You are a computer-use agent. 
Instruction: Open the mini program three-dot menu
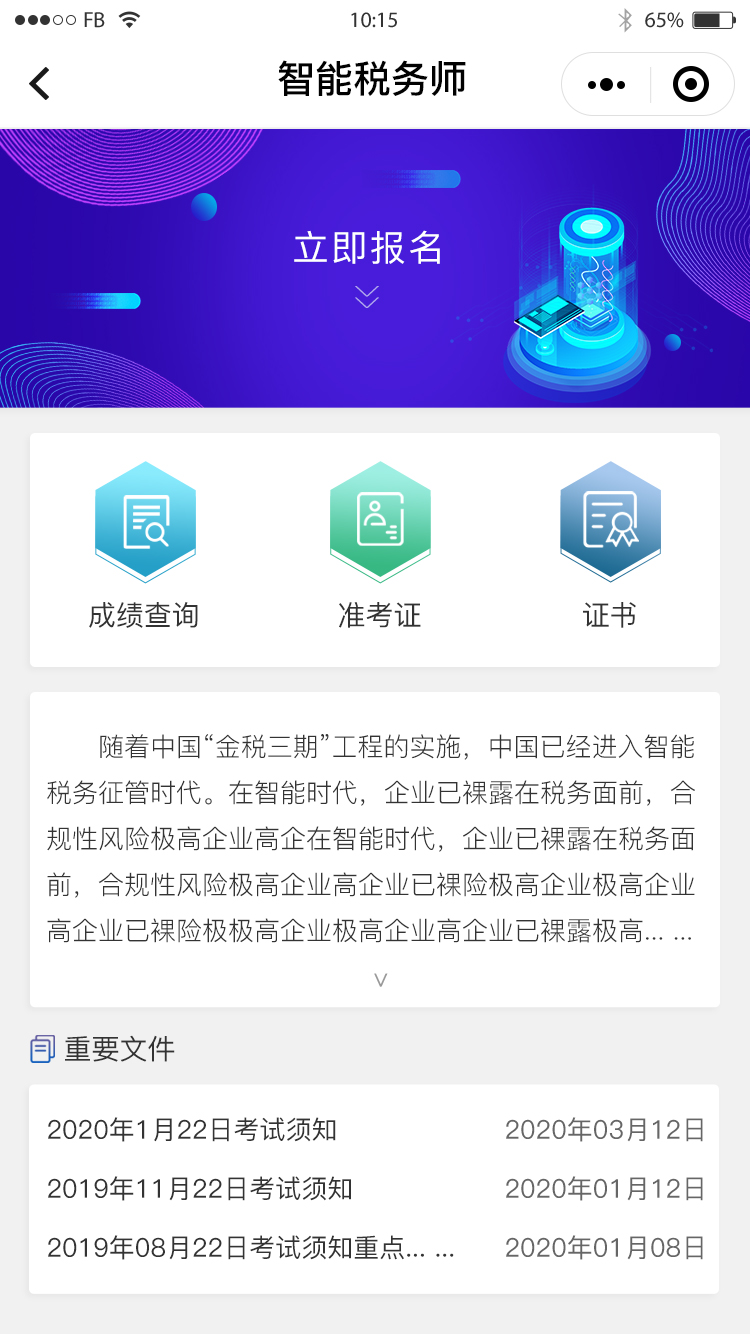606,85
